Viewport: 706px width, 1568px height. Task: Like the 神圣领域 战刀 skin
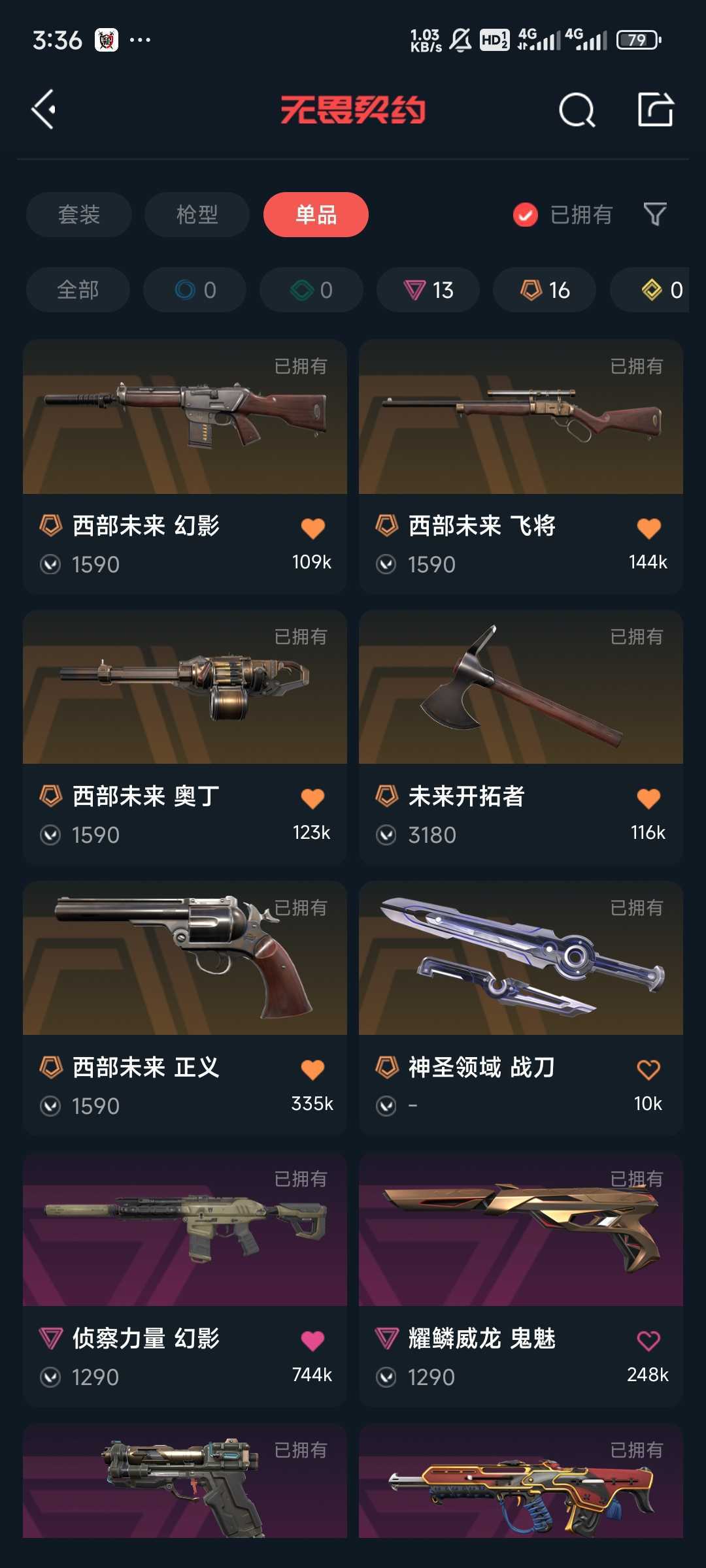pyautogui.click(x=648, y=1070)
